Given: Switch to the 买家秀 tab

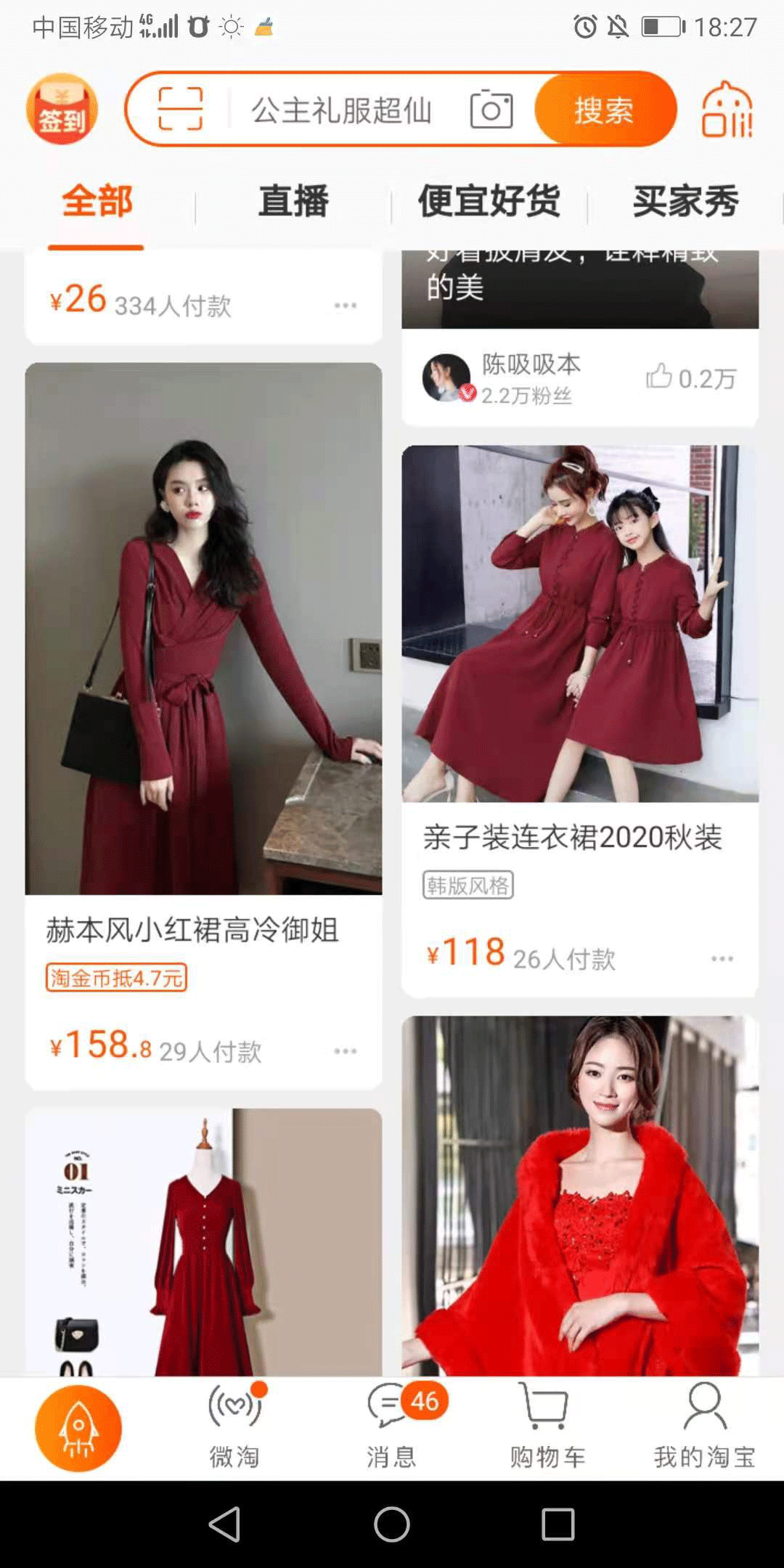Looking at the screenshot, I should pyautogui.click(x=685, y=202).
